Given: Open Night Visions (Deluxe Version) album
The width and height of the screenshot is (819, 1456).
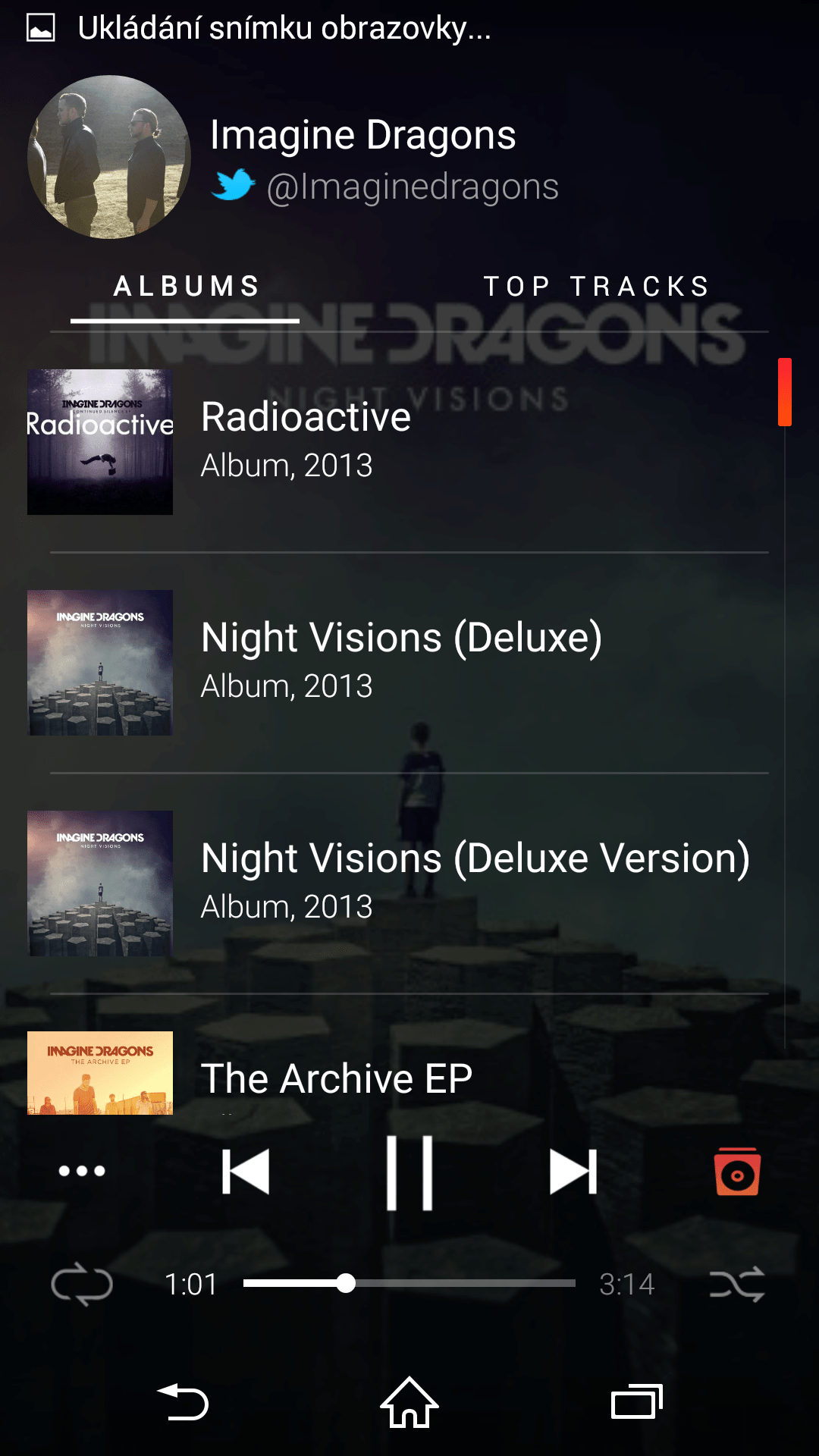Looking at the screenshot, I should (398, 883).
